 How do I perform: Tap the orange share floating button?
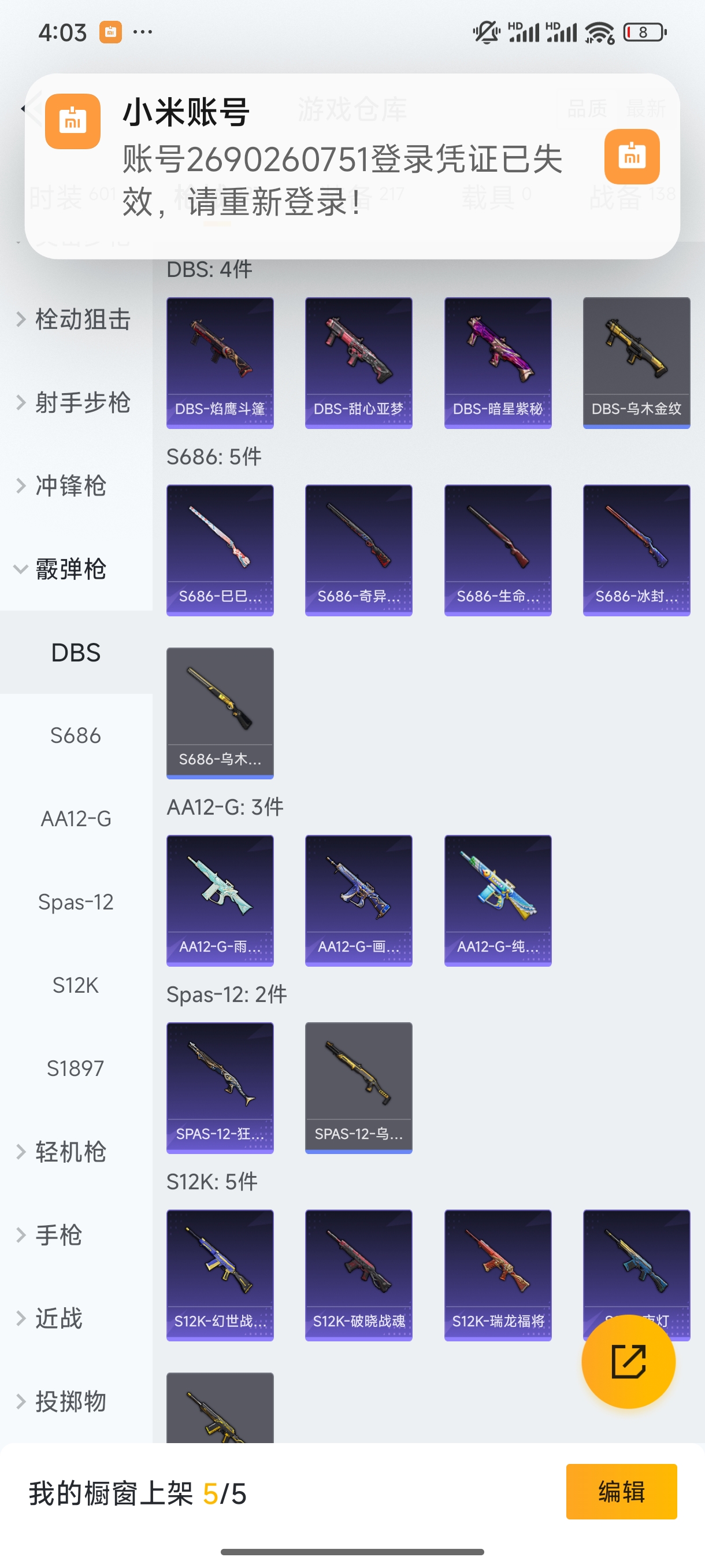click(x=628, y=1361)
